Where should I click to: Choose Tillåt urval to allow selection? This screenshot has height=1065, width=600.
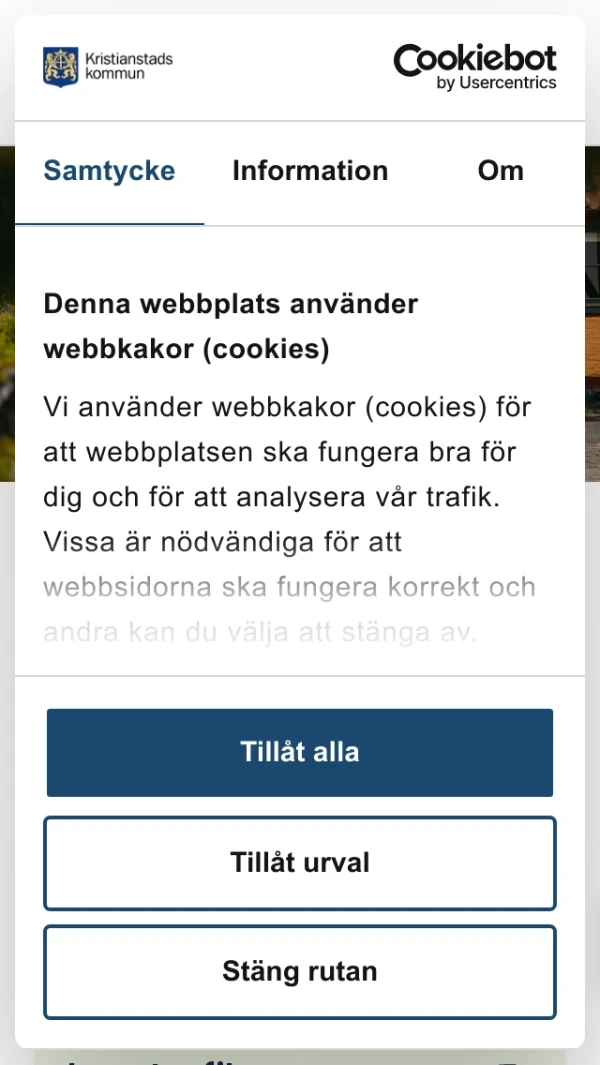[x=300, y=862]
